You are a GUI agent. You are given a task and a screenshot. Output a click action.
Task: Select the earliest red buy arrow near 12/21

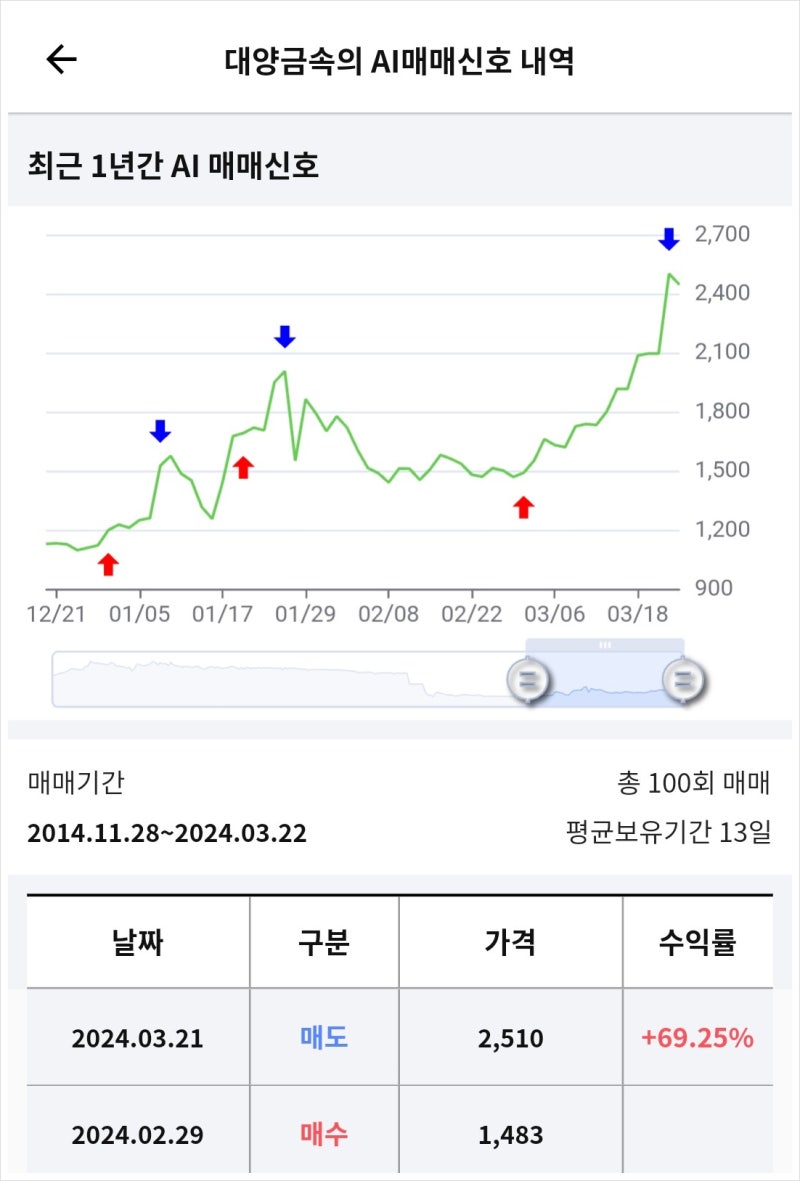click(x=109, y=564)
